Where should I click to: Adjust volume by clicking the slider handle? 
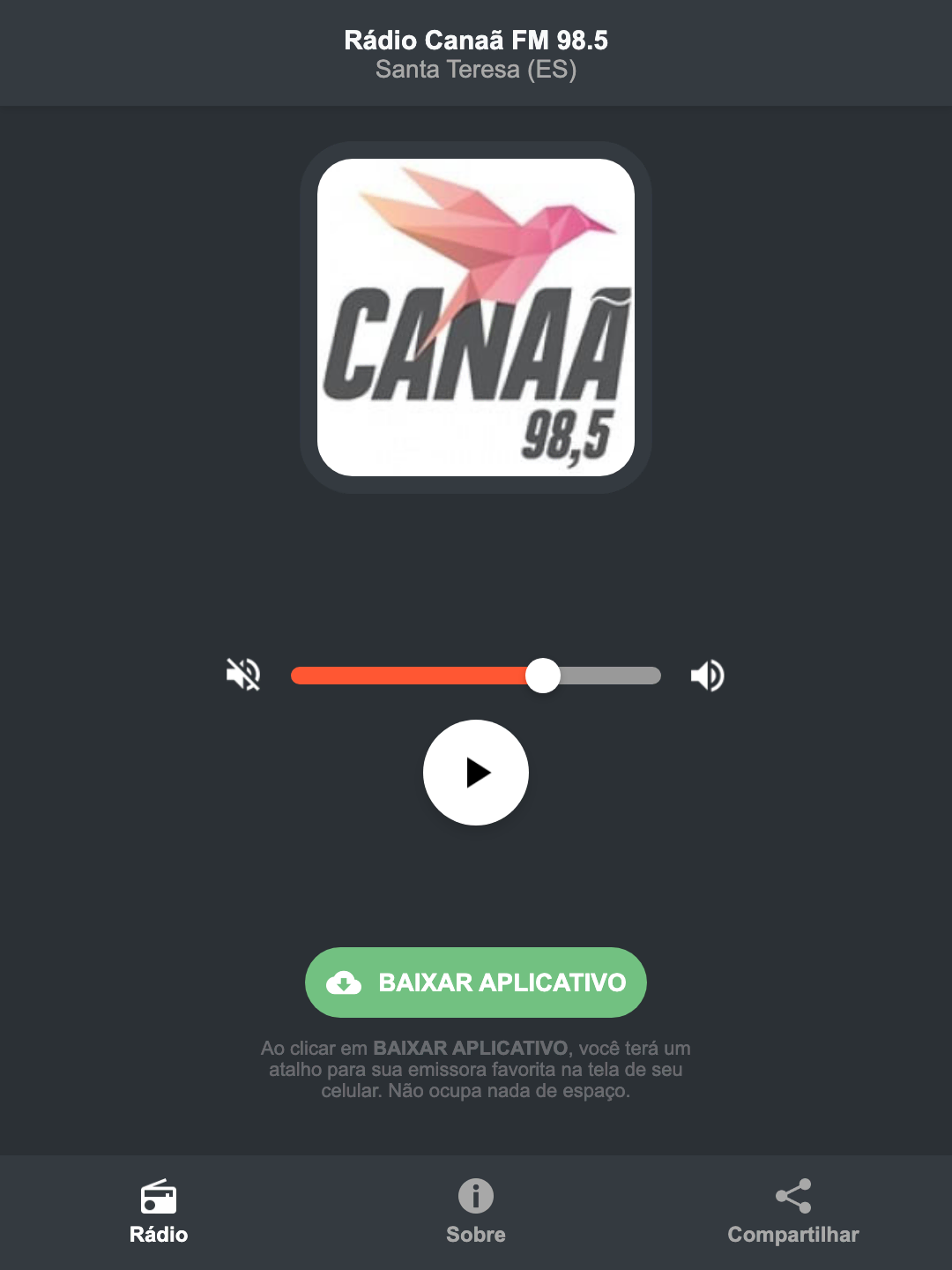(544, 675)
